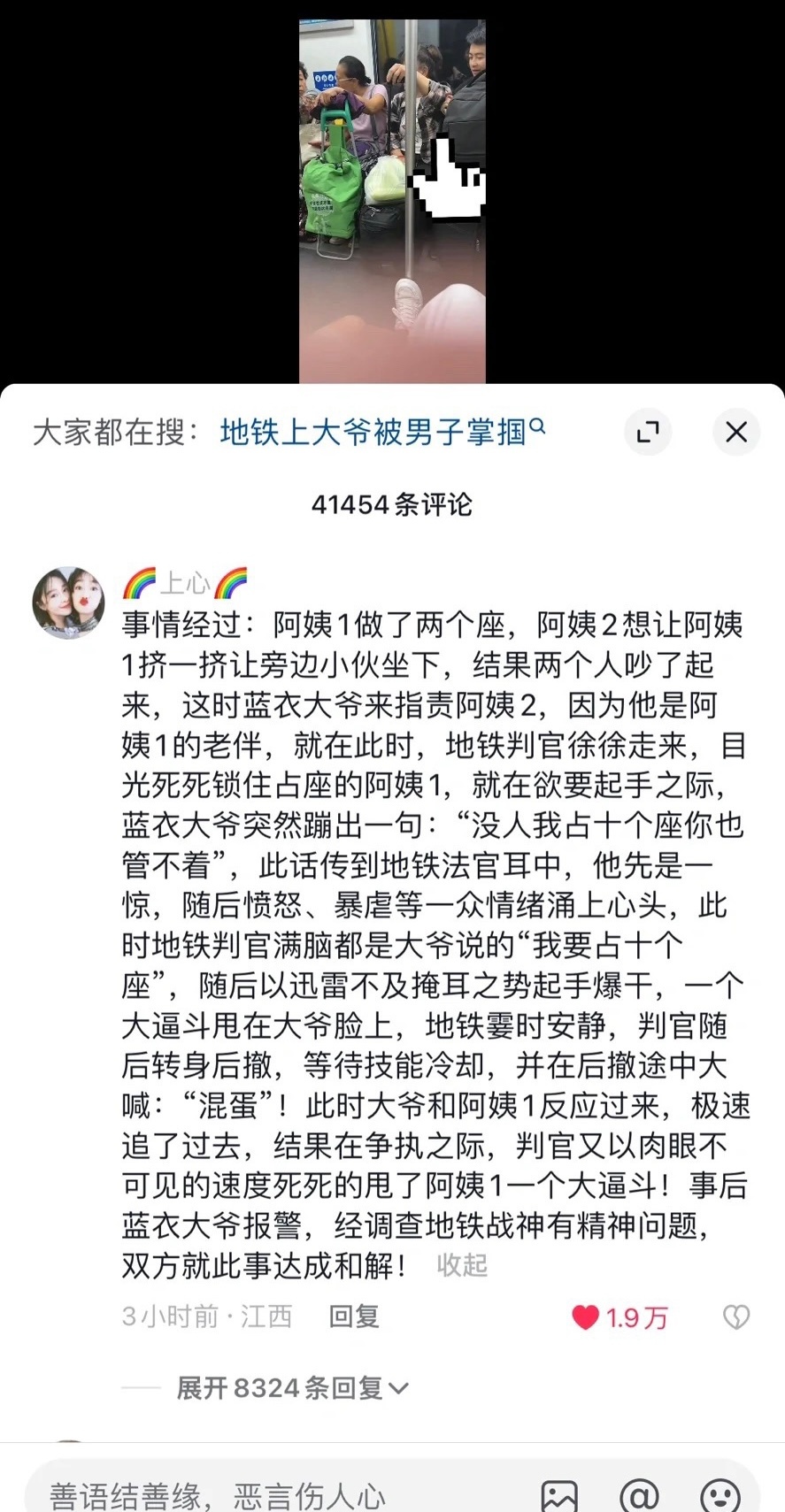785x1512 pixels.
Task: Tap the comment input field
Action: click(x=266, y=1495)
